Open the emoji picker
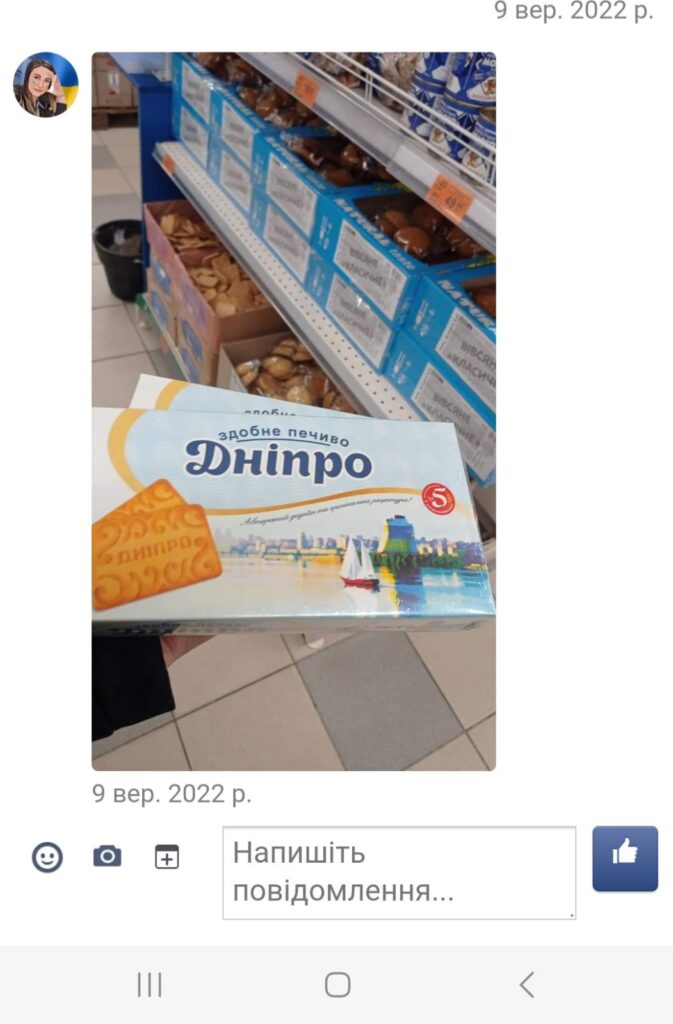Screen dimensions: 673x1024 click(x=47, y=857)
